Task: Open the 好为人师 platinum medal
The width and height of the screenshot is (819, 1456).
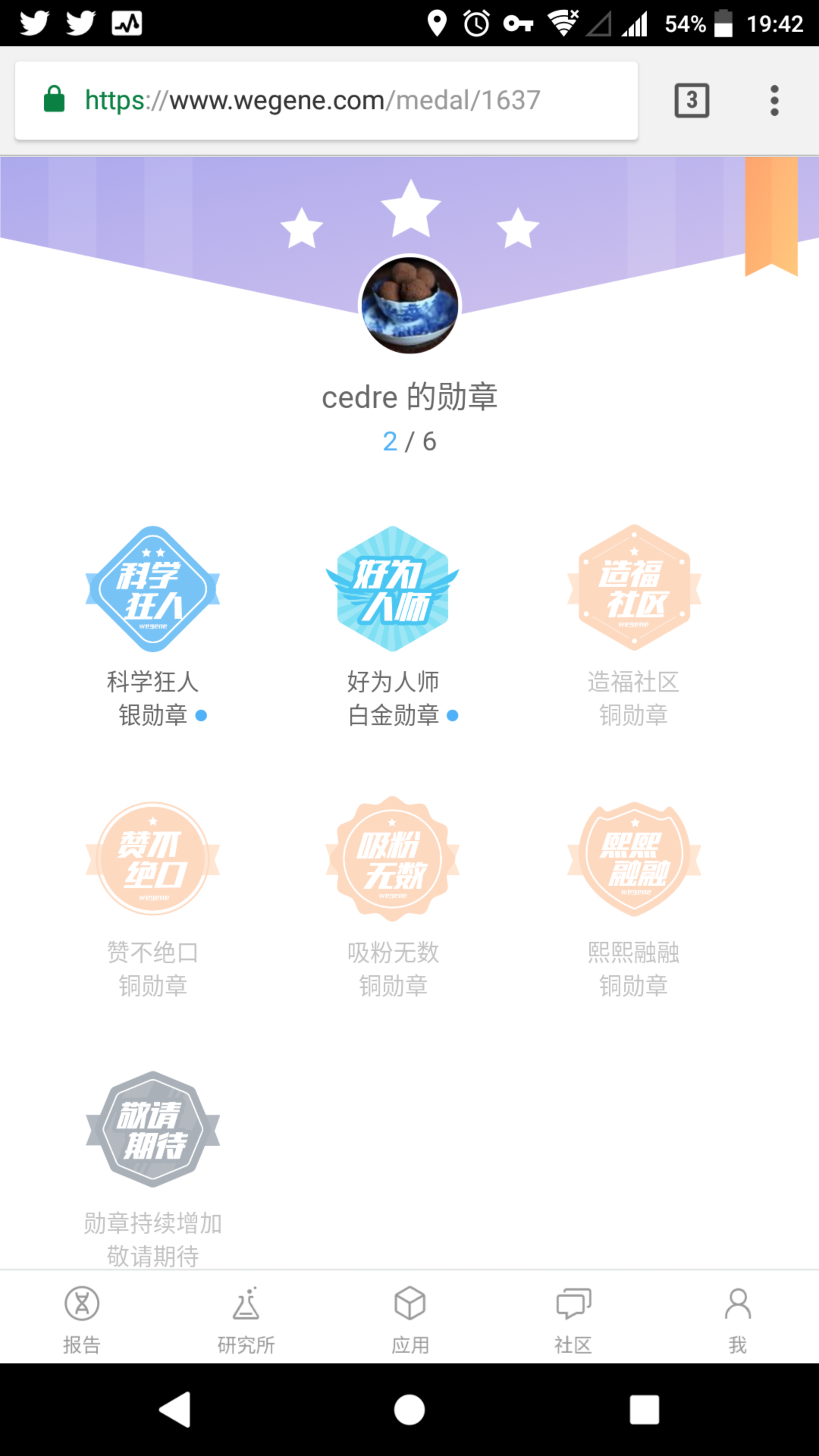Action: (393, 589)
